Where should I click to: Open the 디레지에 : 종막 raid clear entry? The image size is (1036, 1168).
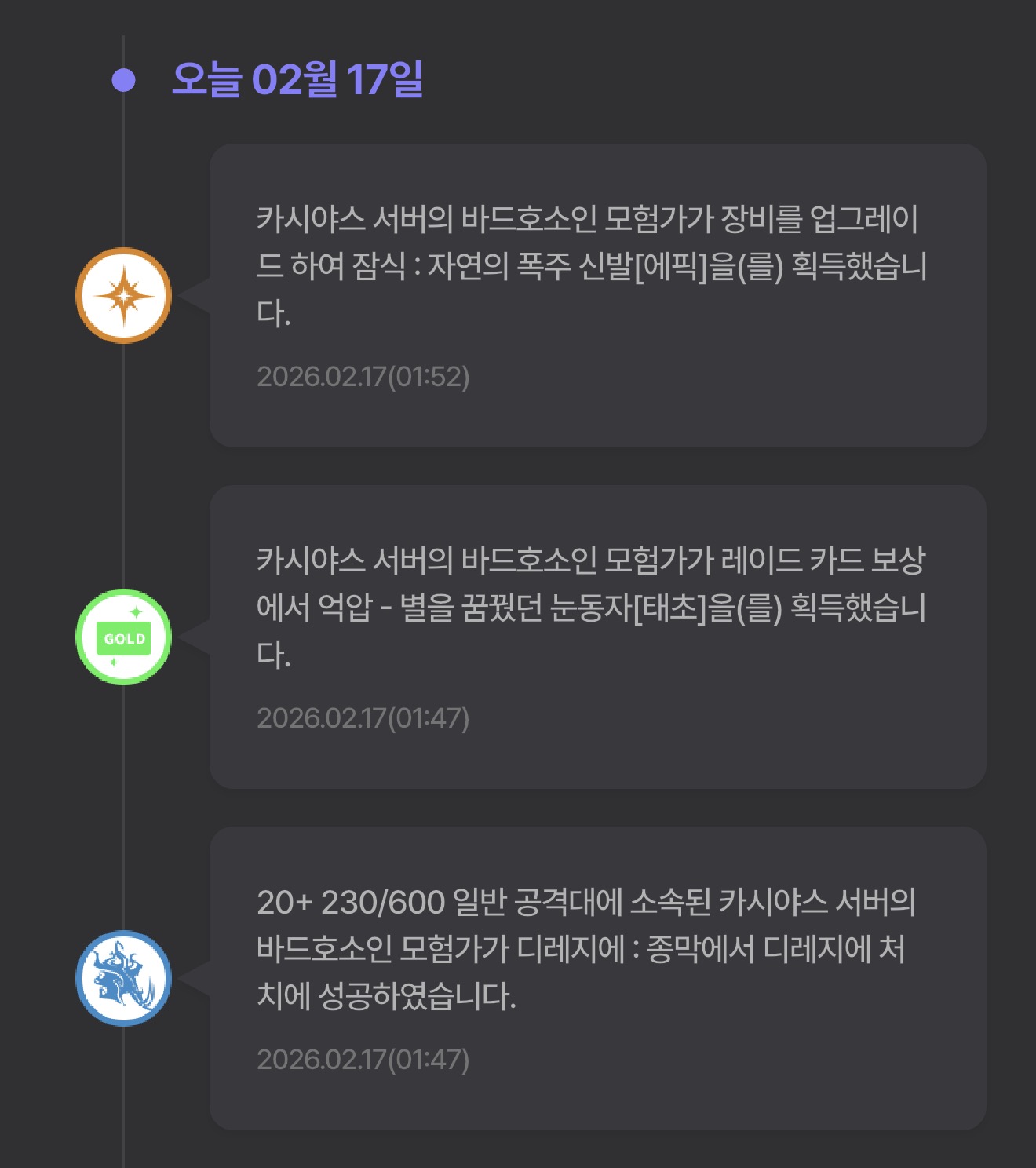point(596,978)
